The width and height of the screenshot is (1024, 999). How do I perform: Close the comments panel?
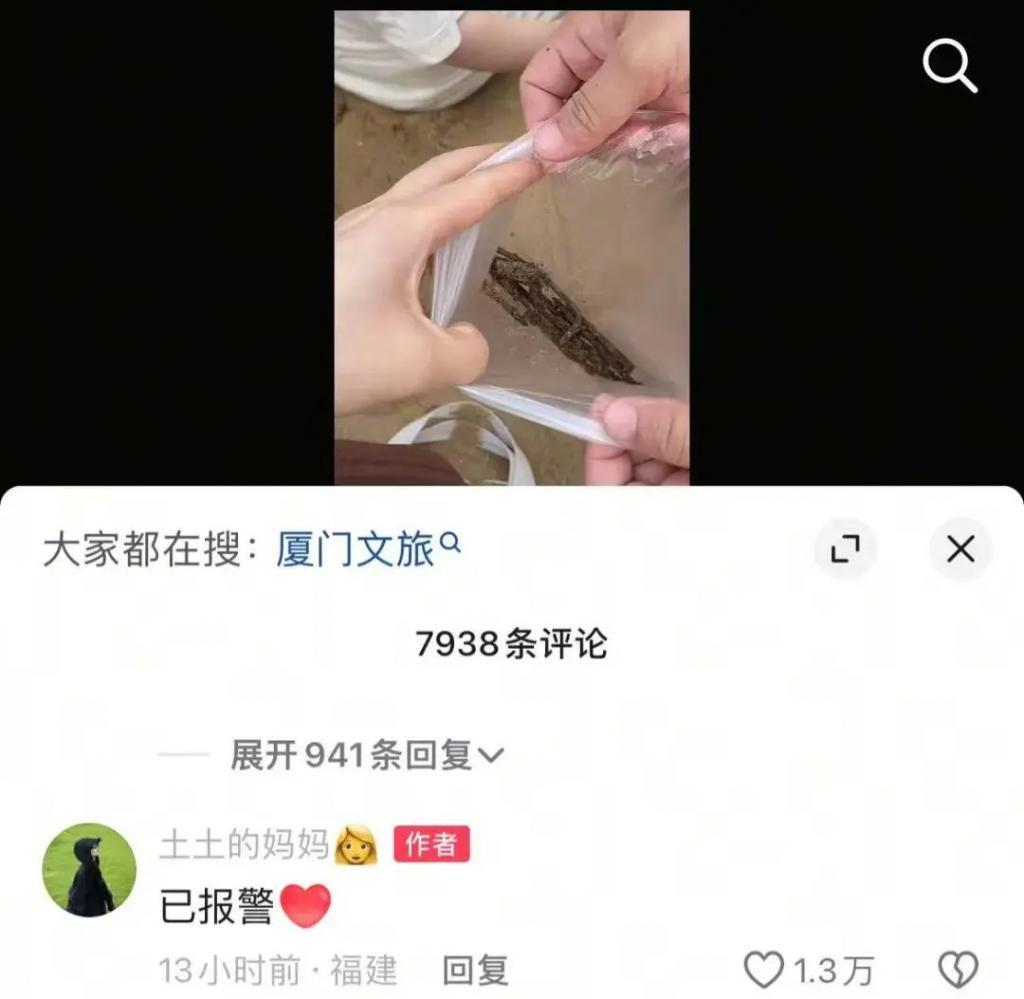(x=960, y=549)
